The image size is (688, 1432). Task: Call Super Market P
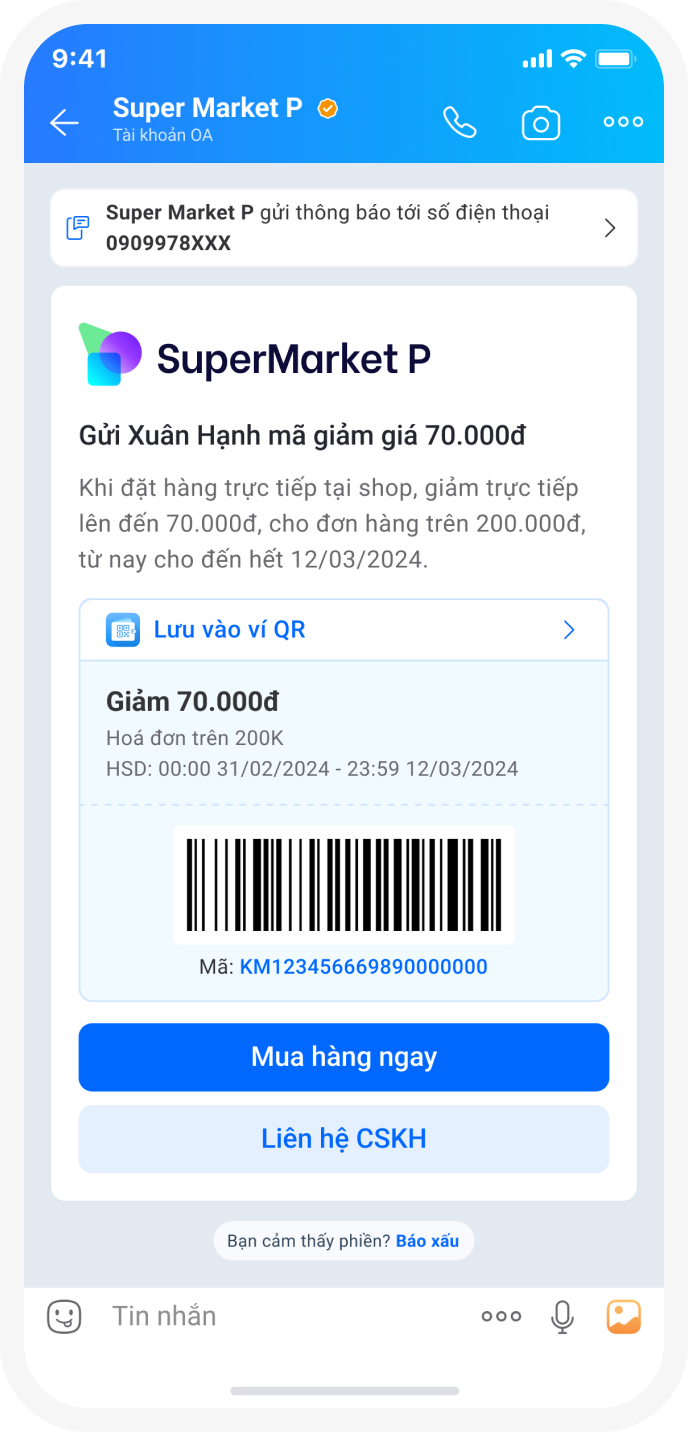coord(460,122)
